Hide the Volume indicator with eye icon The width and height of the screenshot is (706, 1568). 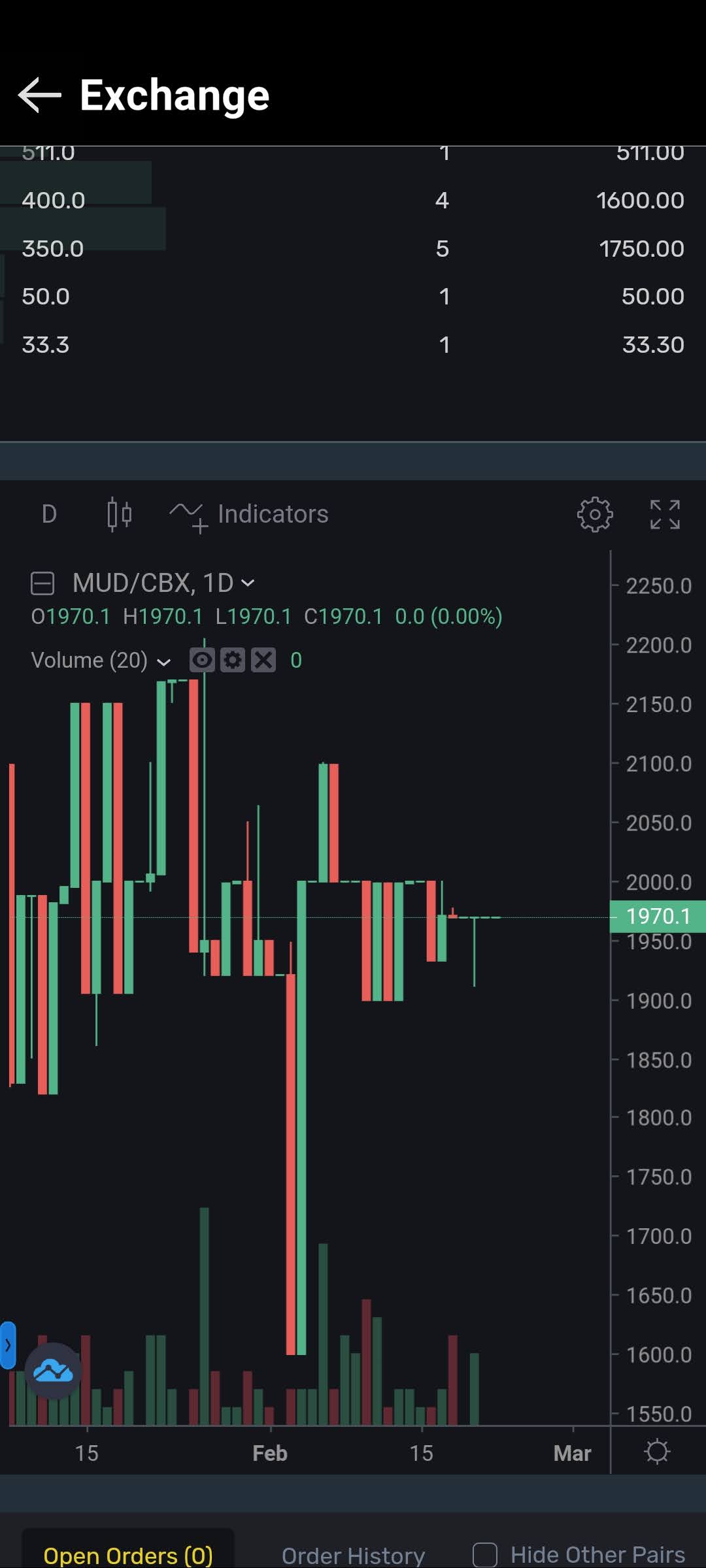[x=202, y=660]
